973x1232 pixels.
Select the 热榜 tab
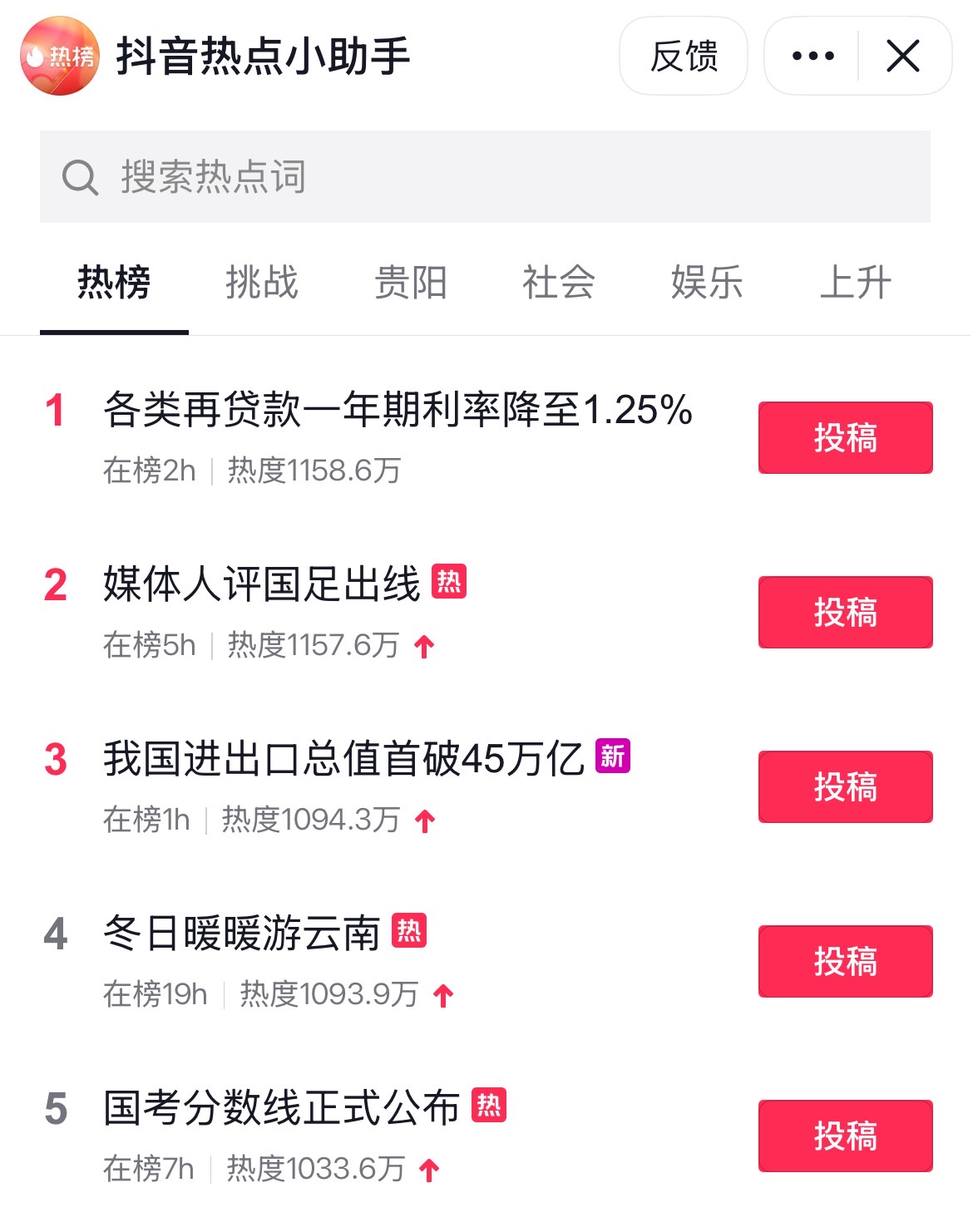[114, 283]
